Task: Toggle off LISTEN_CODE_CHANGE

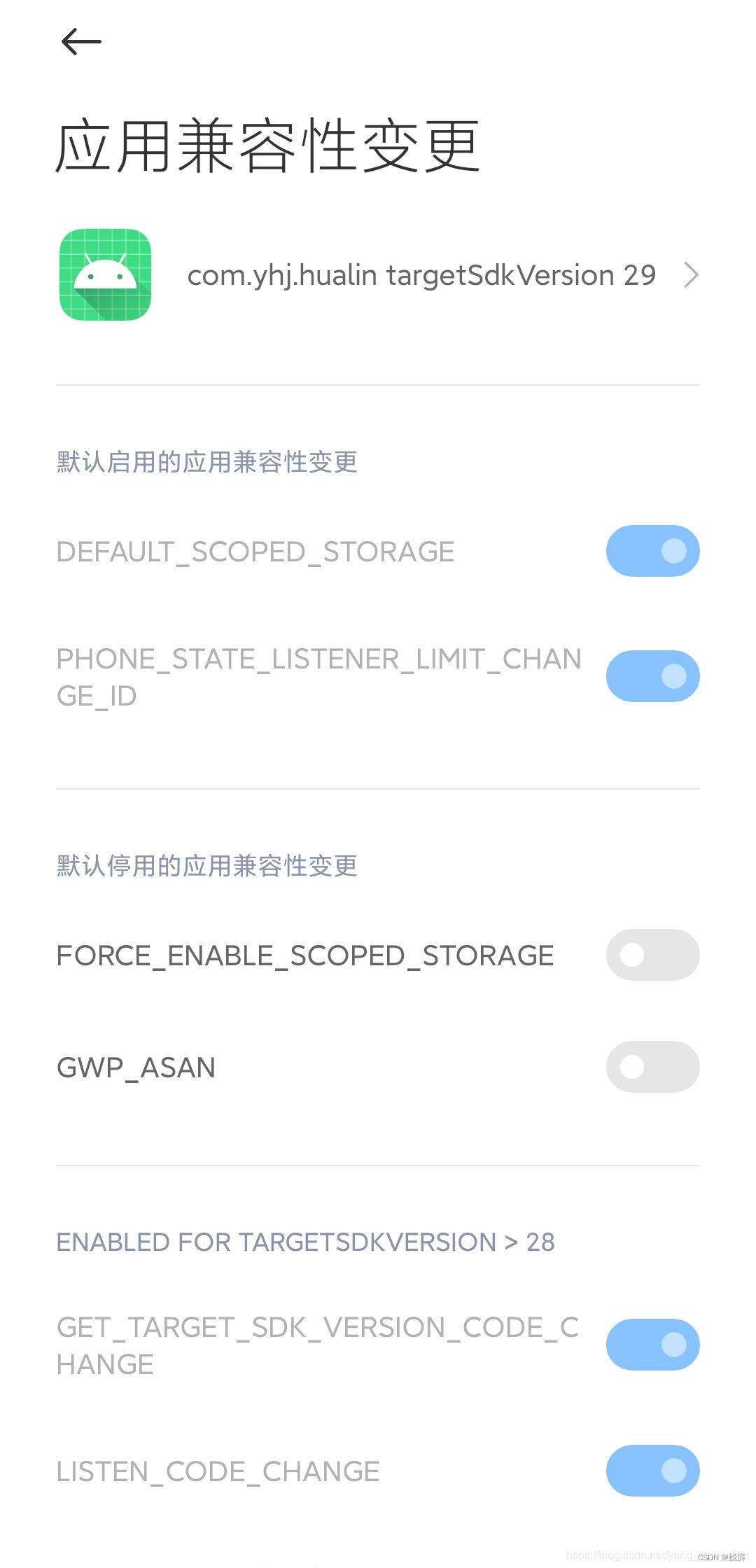Action: [652, 1470]
